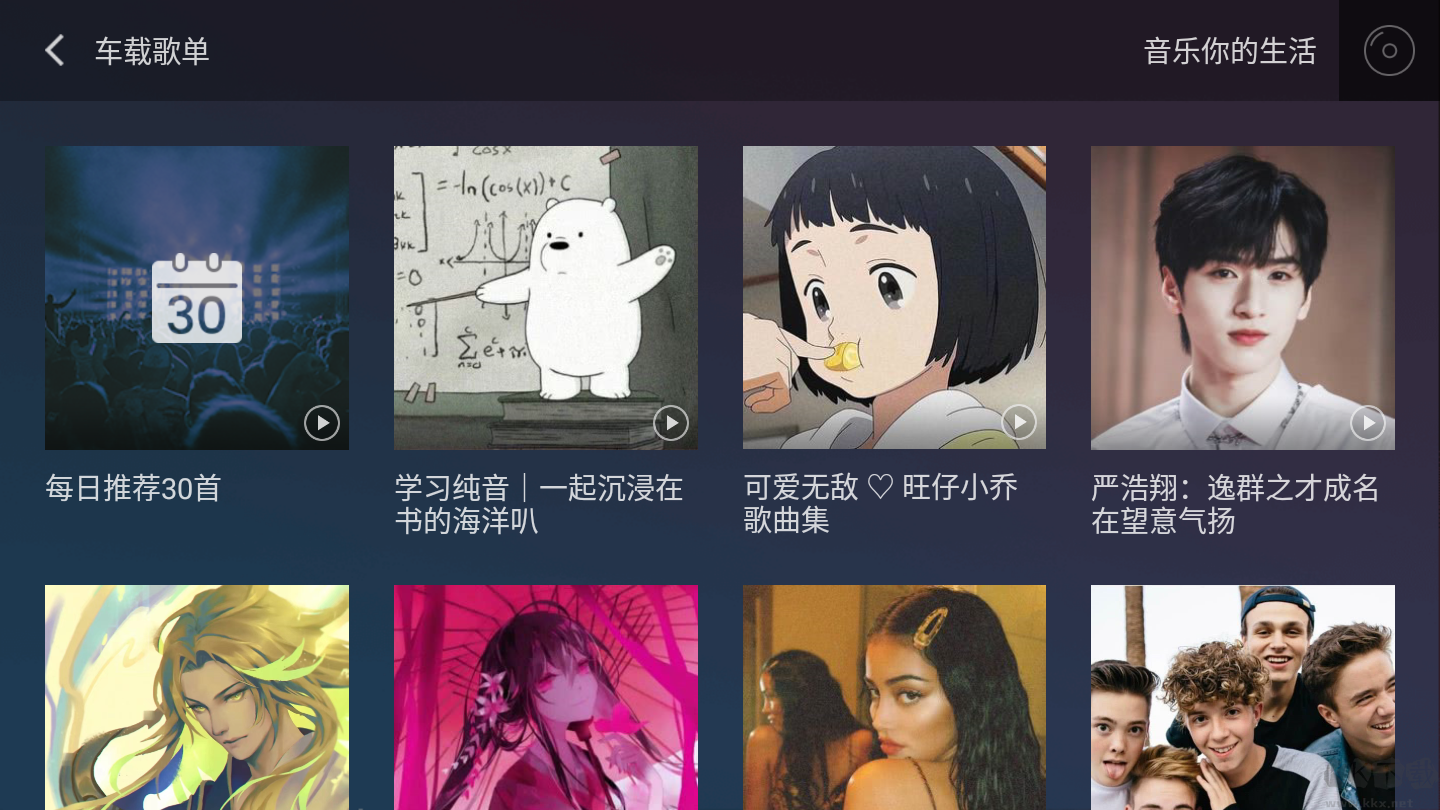
Task: Open 可爱无敌 旺仔小乔歌曲集 playlist
Action: 894,297
